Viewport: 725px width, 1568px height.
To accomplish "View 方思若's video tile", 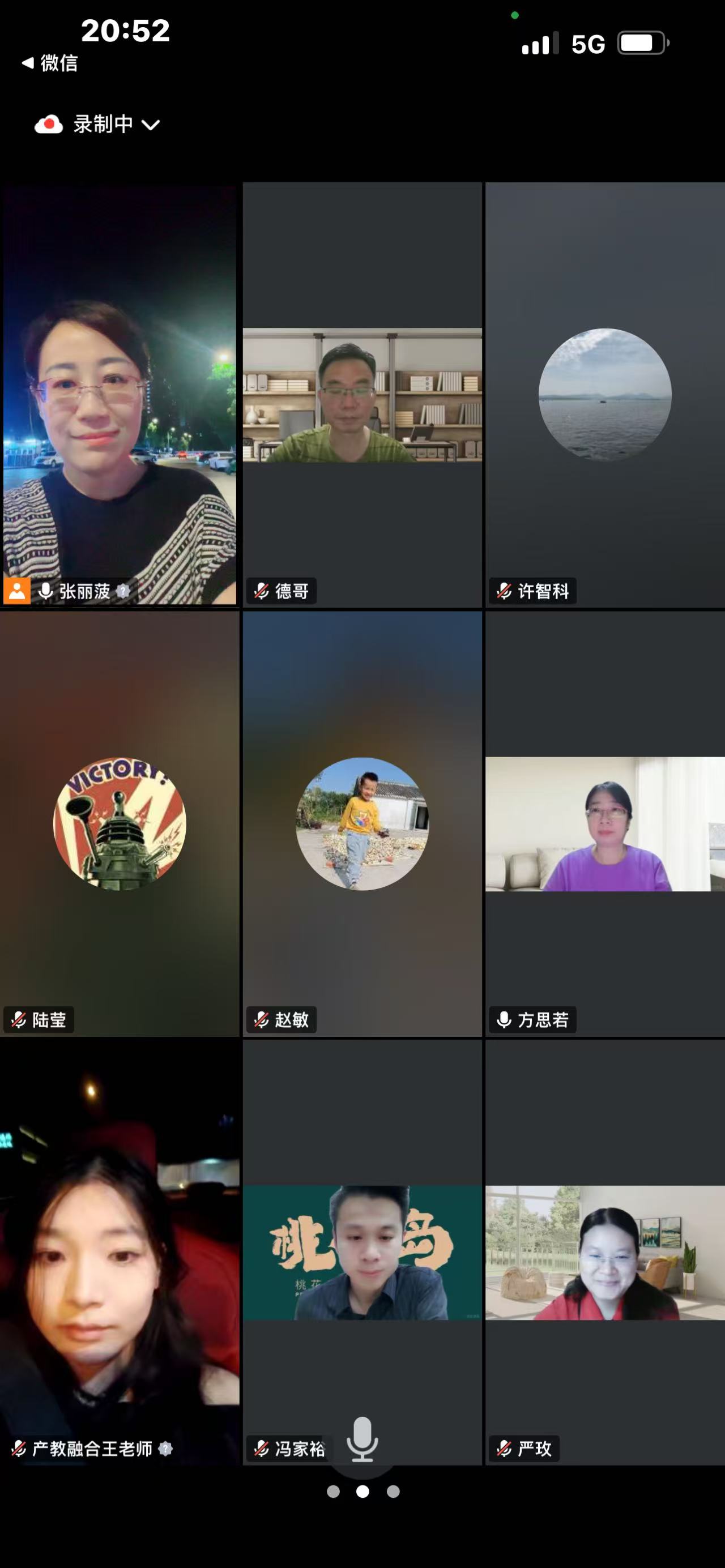I will click(604, 823).
